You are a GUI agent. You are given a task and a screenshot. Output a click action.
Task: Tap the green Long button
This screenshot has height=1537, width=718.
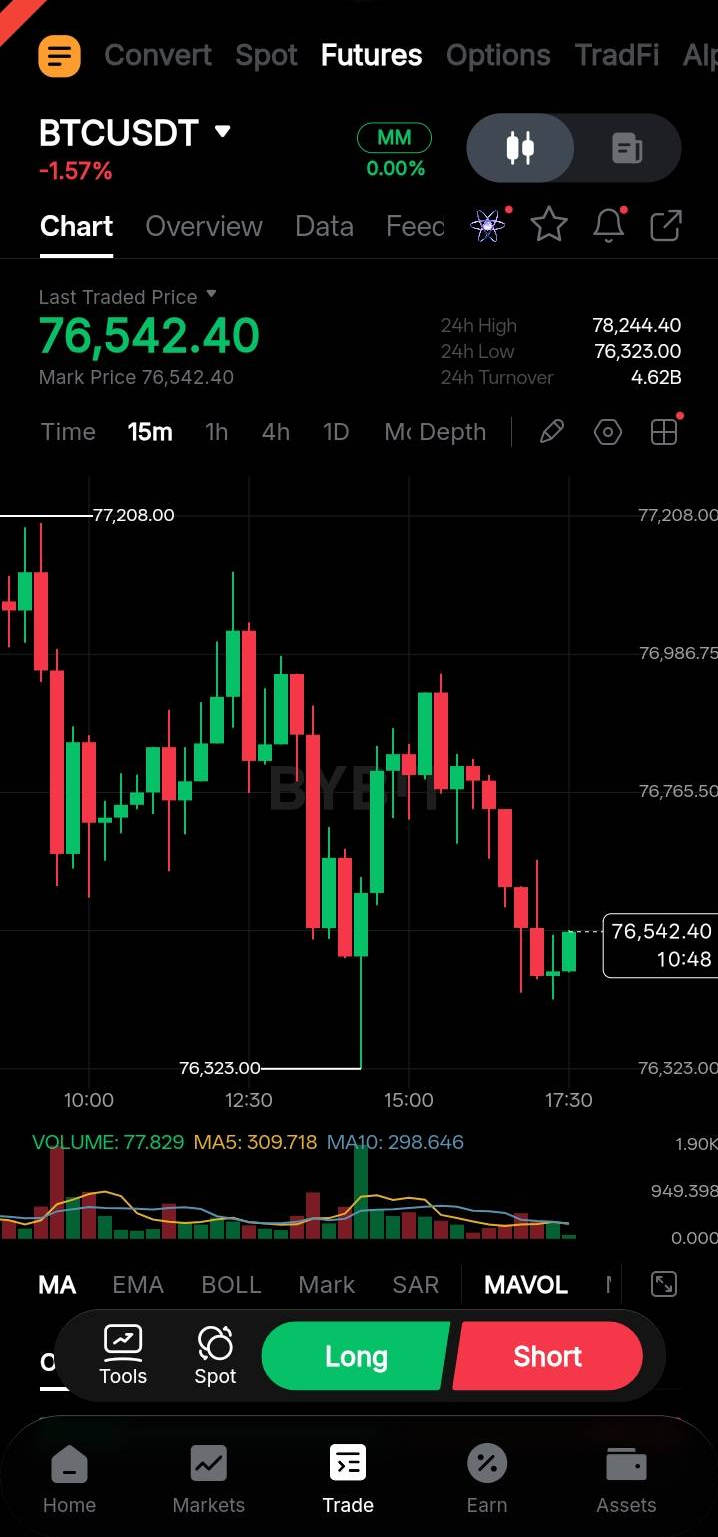(356, 1356)
